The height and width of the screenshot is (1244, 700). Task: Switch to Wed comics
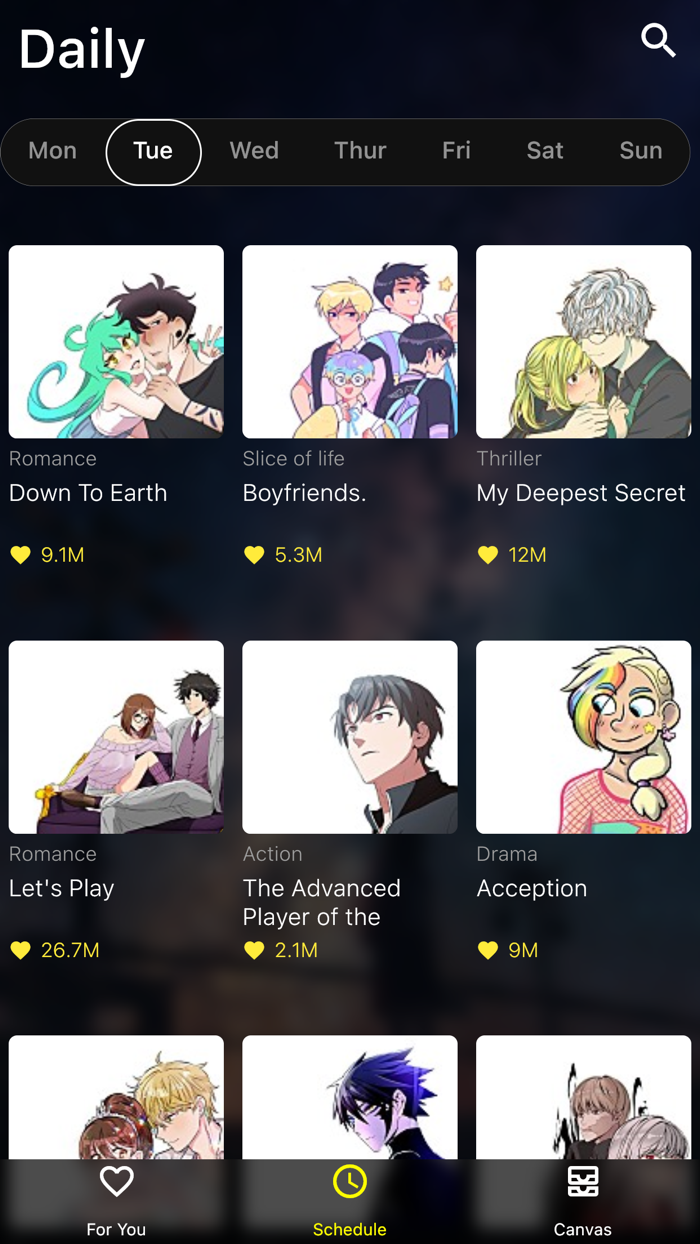click(x=254, y=151)
